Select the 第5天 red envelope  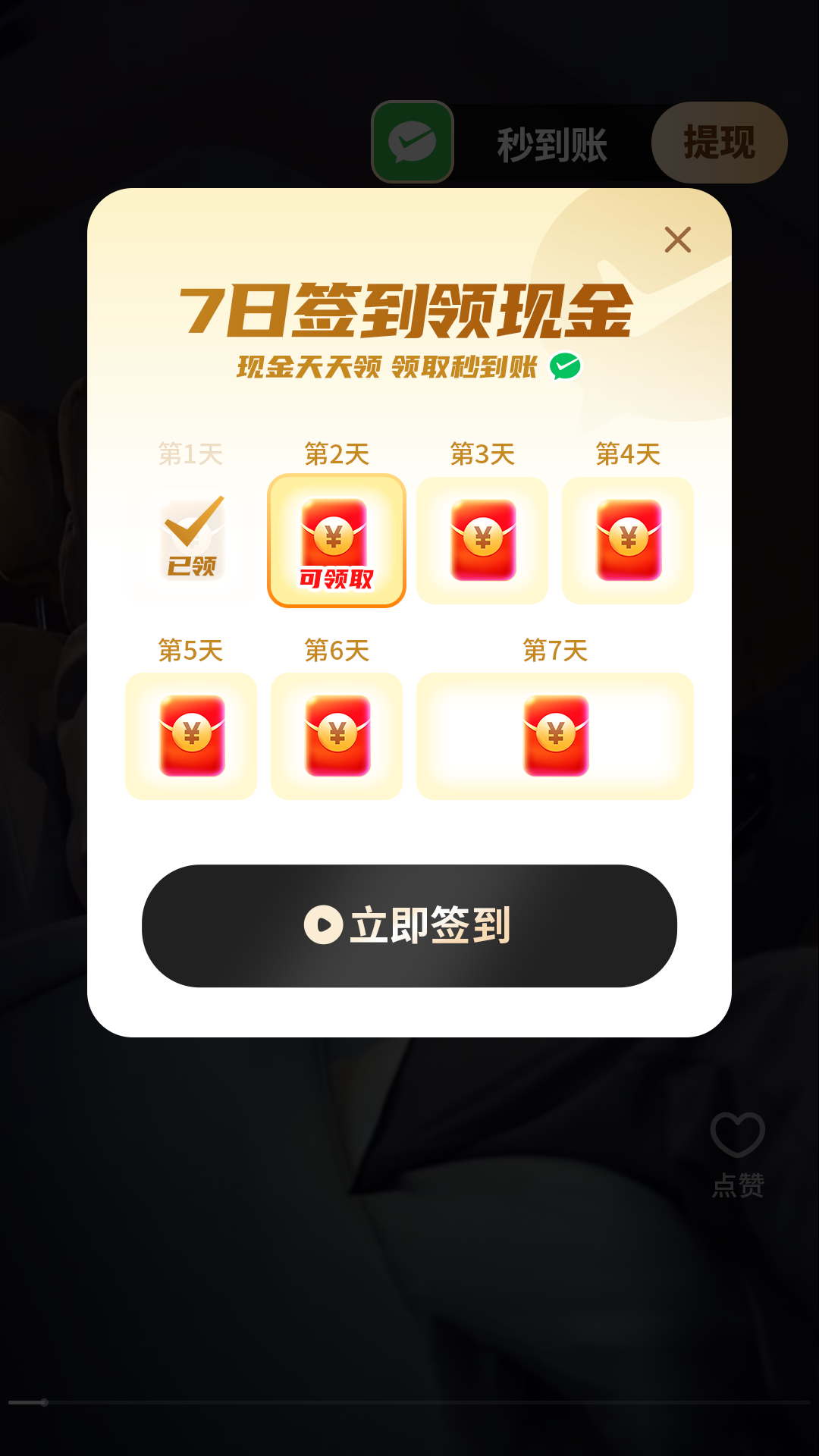191,736
